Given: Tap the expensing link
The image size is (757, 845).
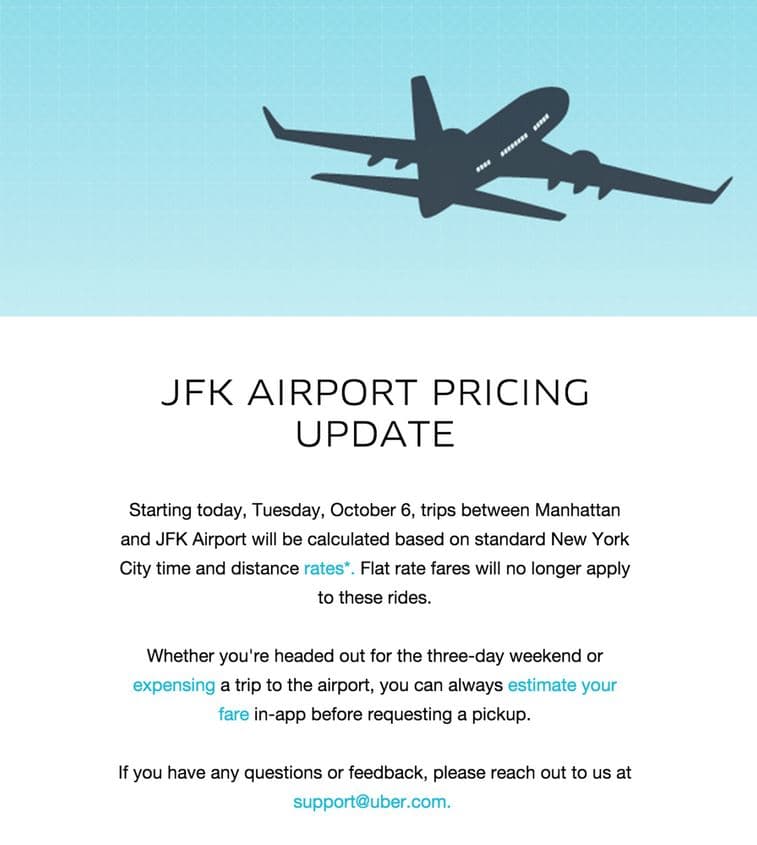Looking at the screenshot, I should tap(174, 686).
